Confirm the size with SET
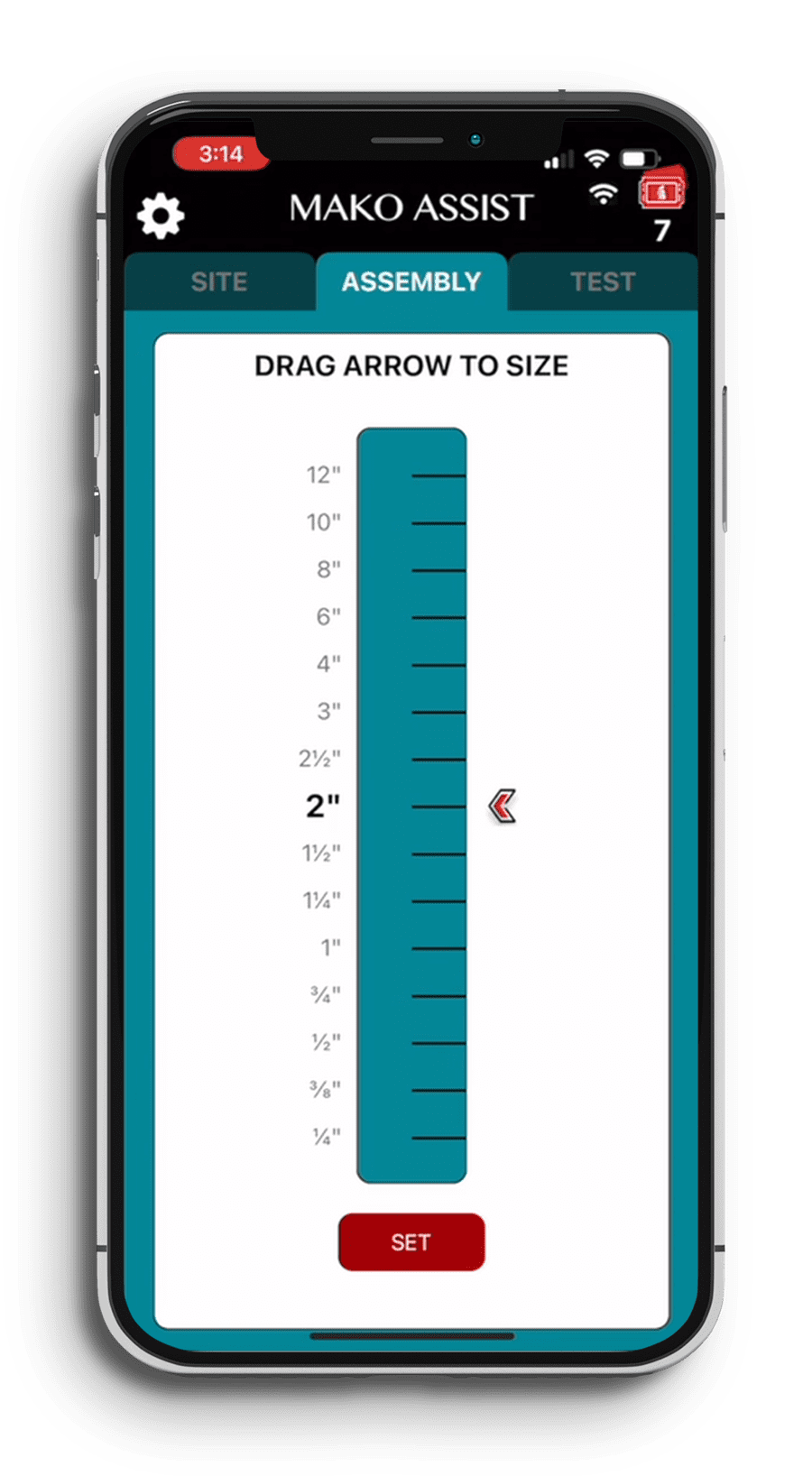The image size is (812, 1476). (x=411, y=1242)
